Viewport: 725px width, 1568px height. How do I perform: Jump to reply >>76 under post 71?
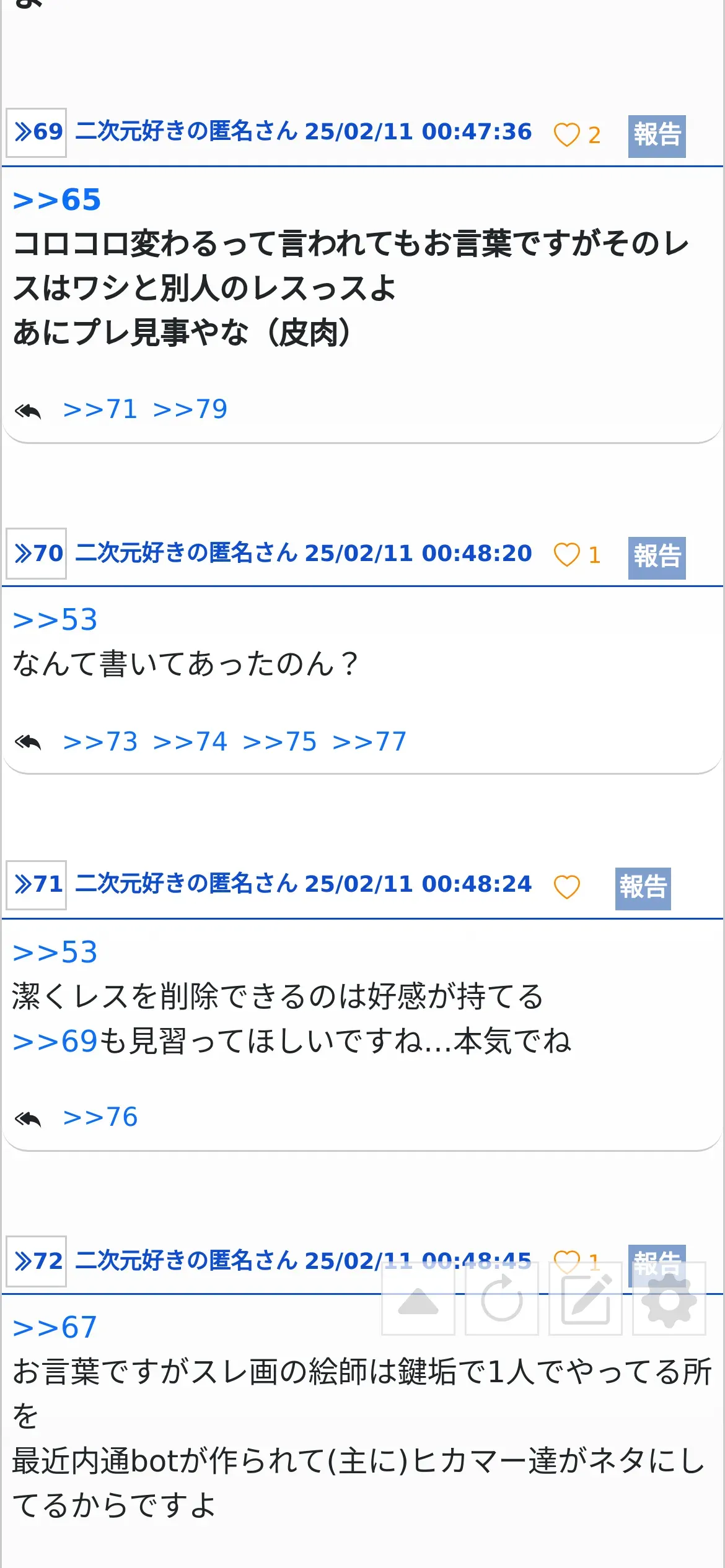100,1118
